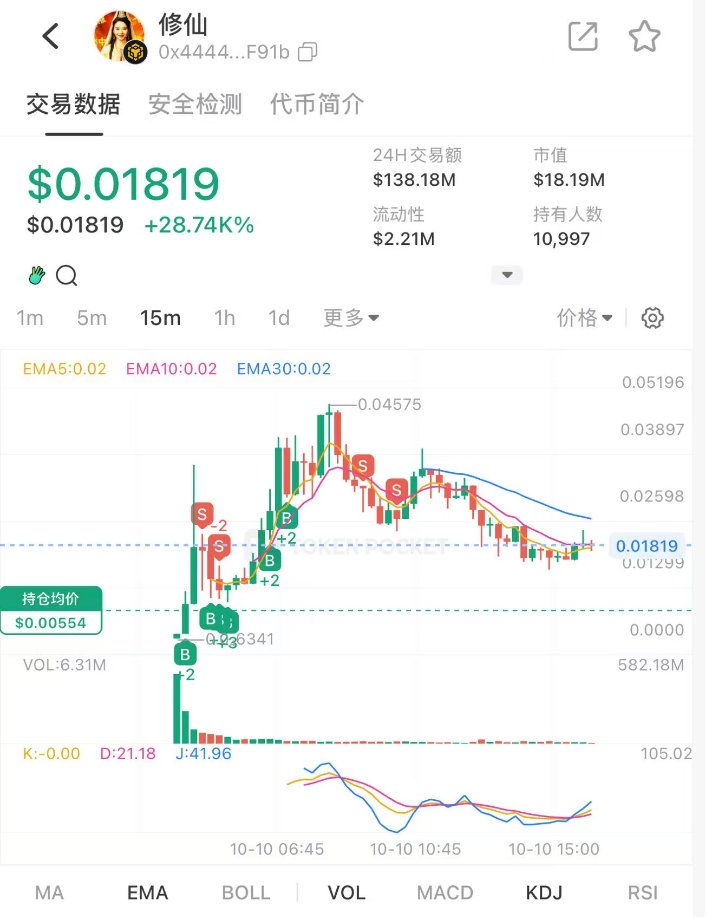Add 修仙 to favorites with star
This screenshot has height=918, width=706.
click(x=644, y=36)
